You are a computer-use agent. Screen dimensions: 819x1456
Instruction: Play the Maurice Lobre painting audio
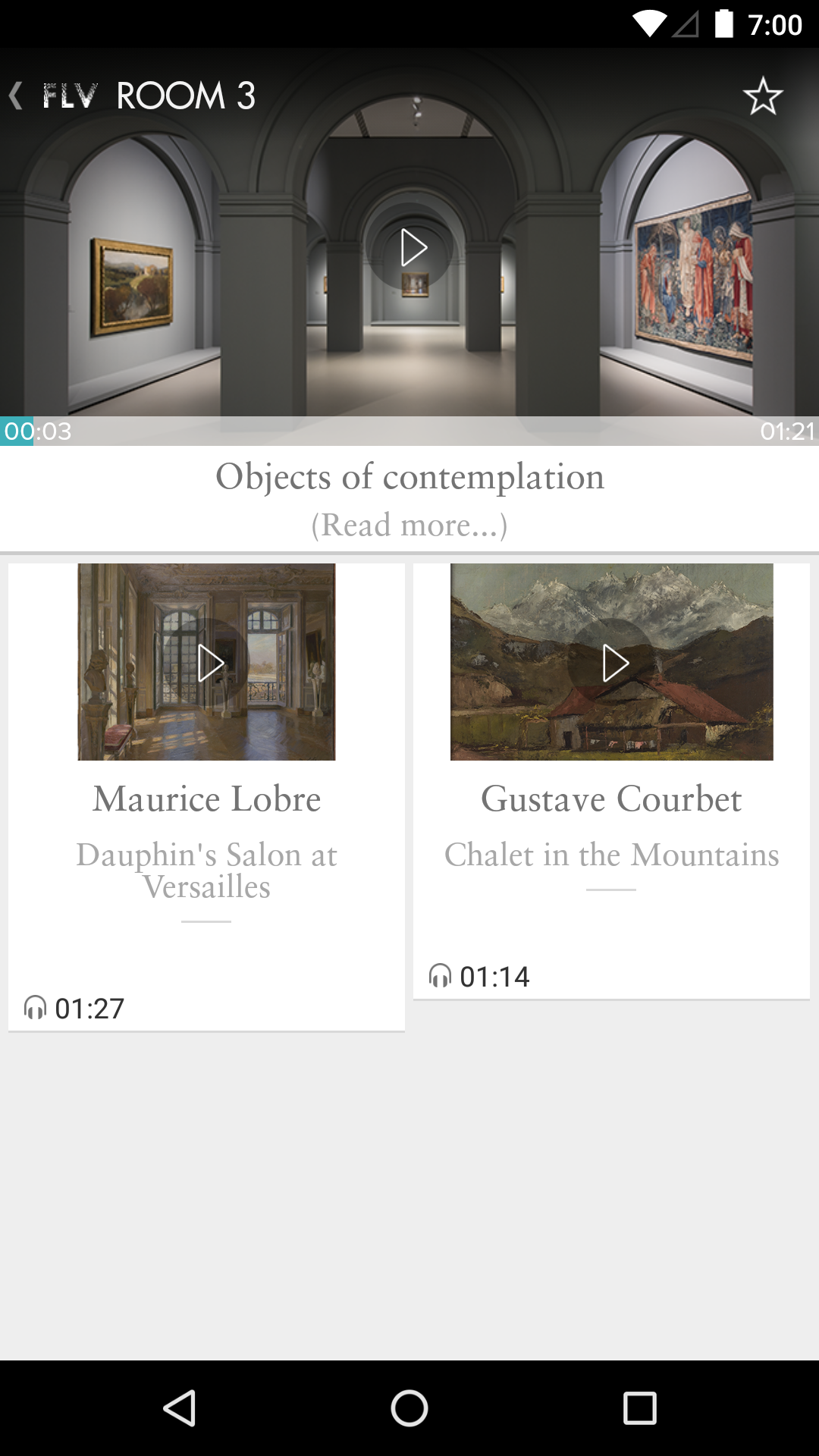pyautogui.click(x=208, y=663)
